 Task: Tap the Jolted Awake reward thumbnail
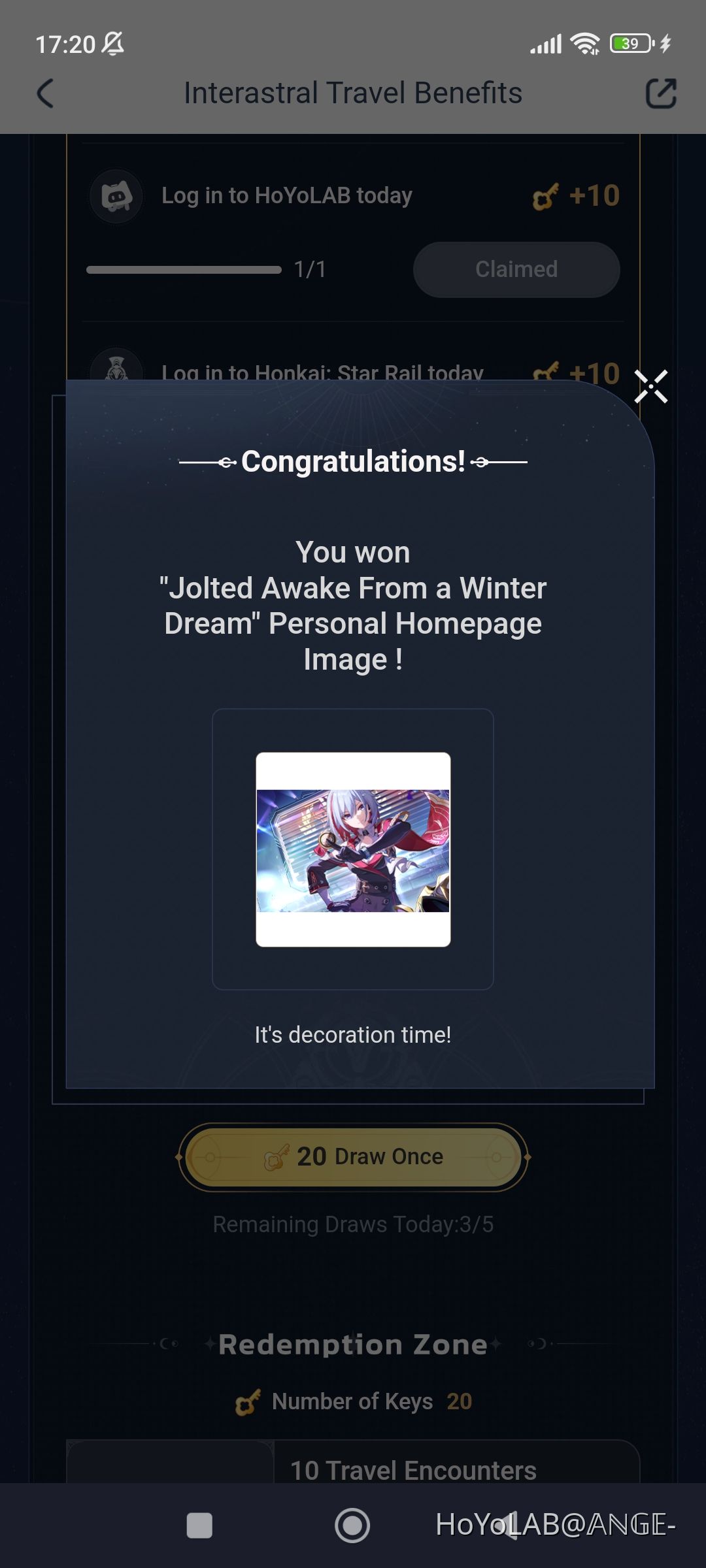point(353,849)
